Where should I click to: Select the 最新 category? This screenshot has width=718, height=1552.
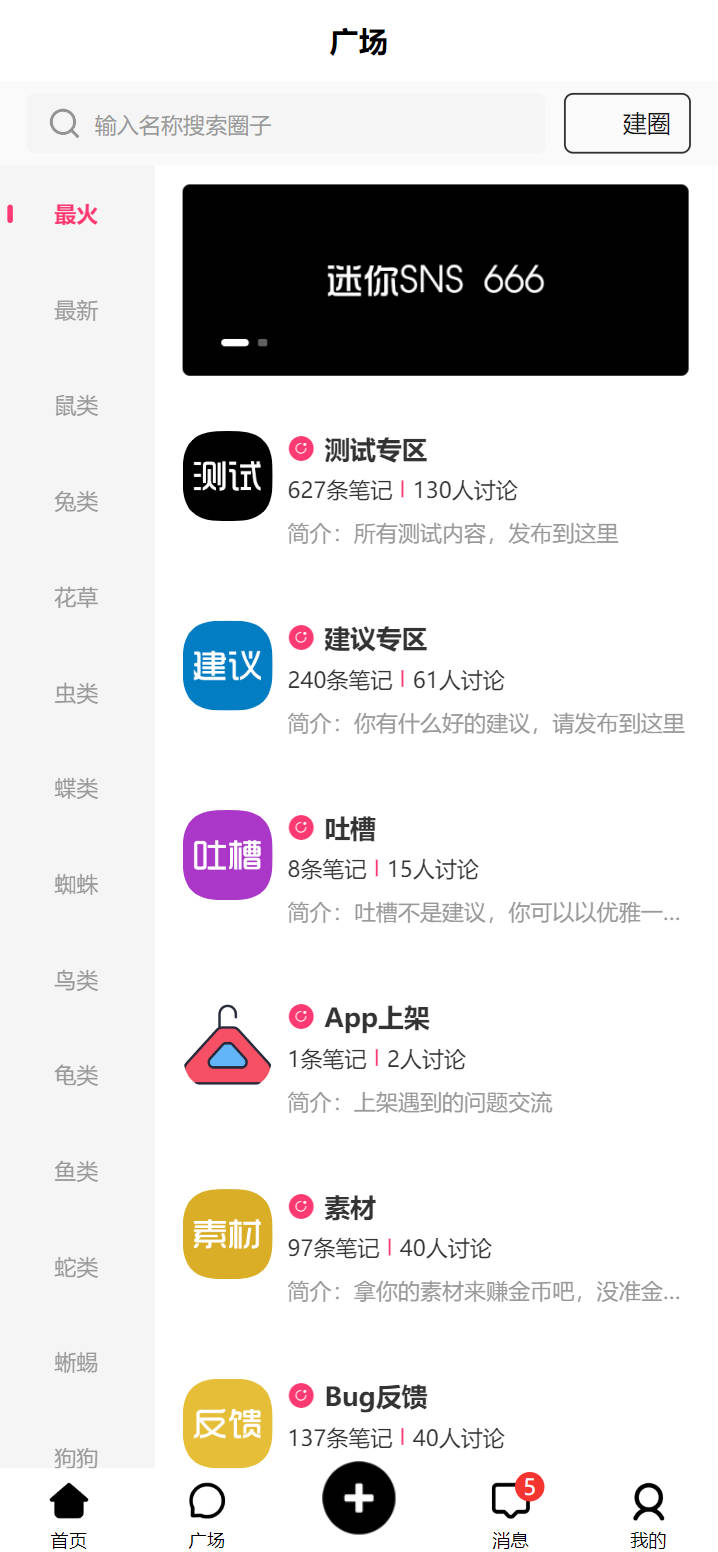click(76, 311)
